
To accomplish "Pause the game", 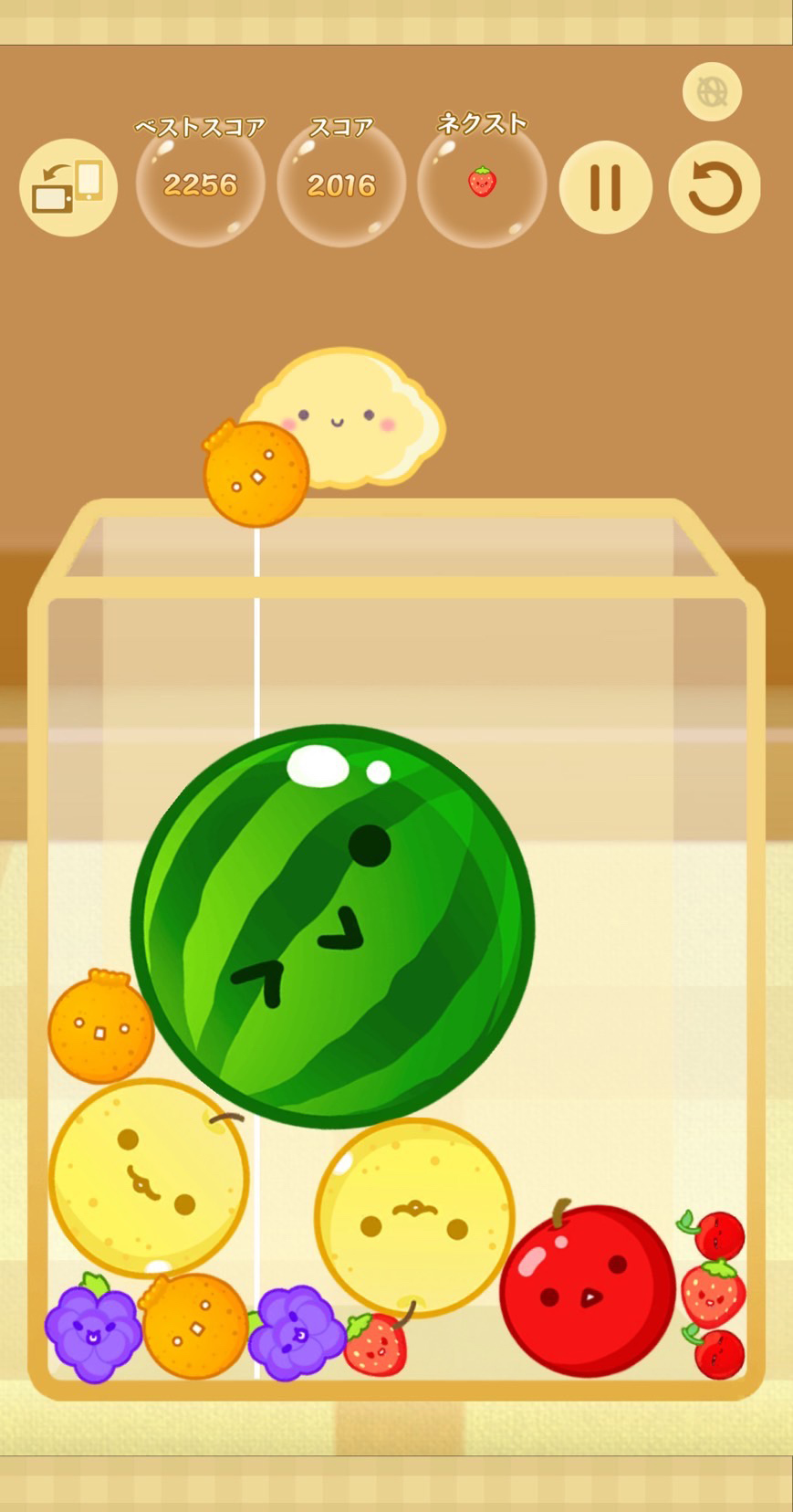I will click(x=605, y=187).
